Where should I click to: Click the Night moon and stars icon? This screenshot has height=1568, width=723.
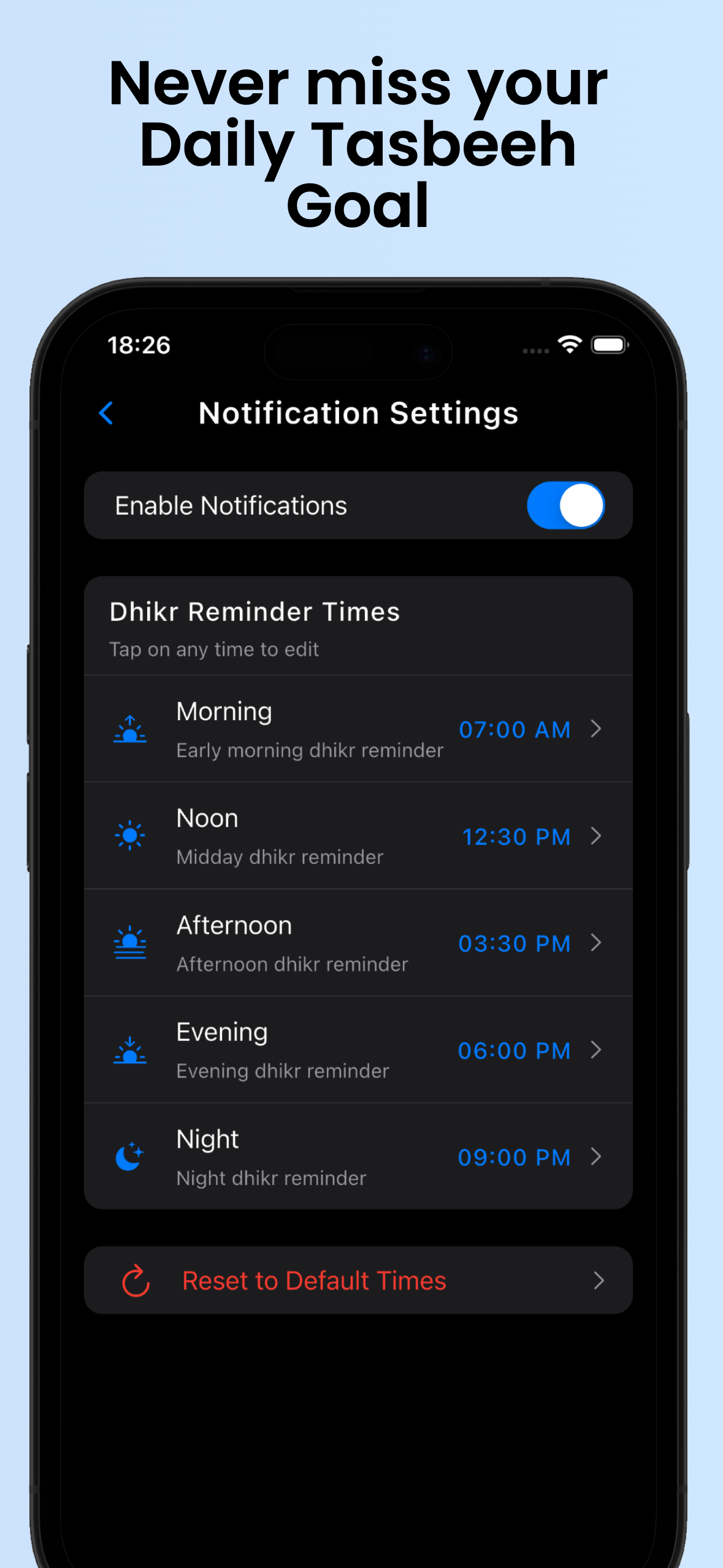pos(131,1157)
